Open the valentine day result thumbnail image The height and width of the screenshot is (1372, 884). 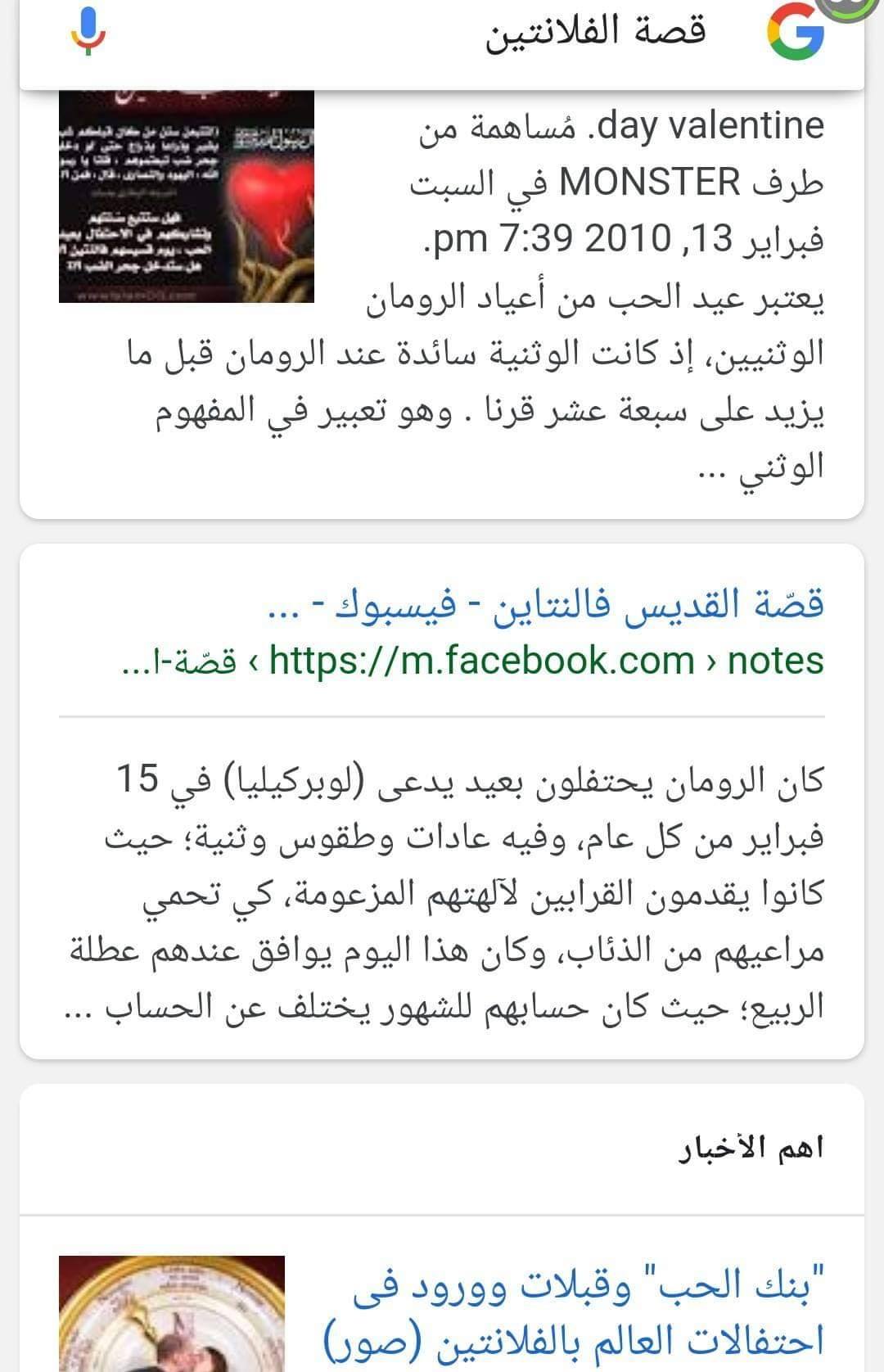(x=187, y=196)
